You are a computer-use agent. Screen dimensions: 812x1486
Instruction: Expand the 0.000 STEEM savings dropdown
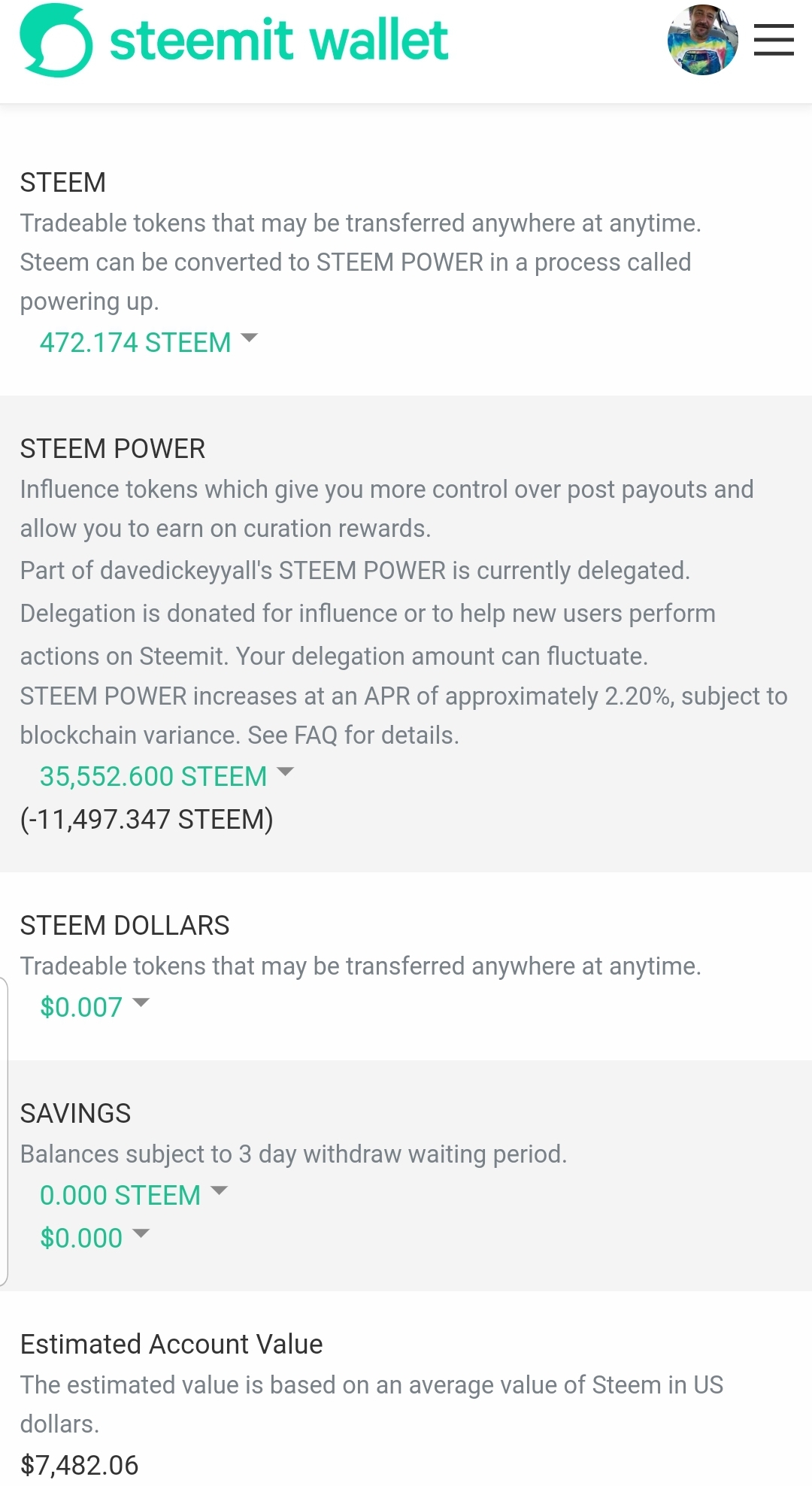(x=133, y=1195)
